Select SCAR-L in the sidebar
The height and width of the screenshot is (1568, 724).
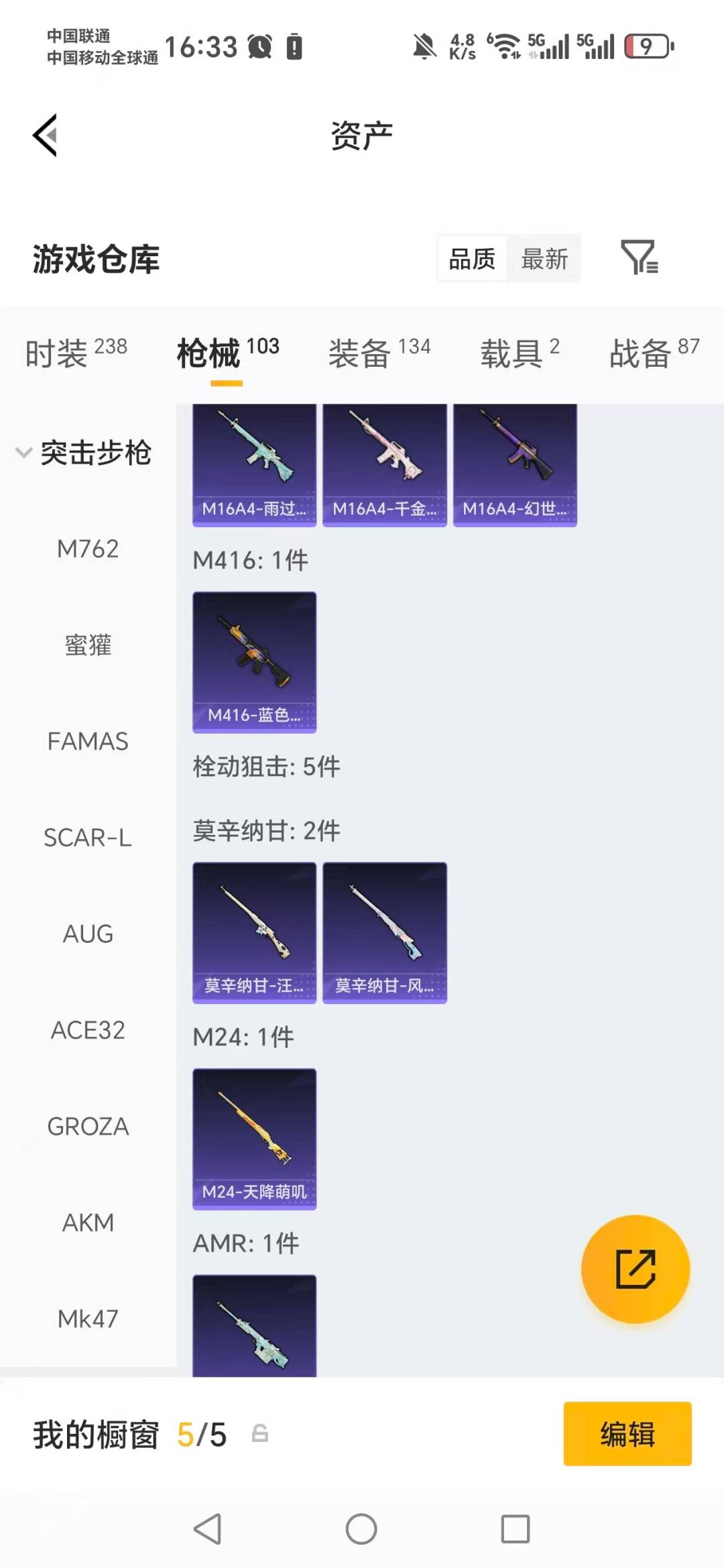[x=88, y=838]
